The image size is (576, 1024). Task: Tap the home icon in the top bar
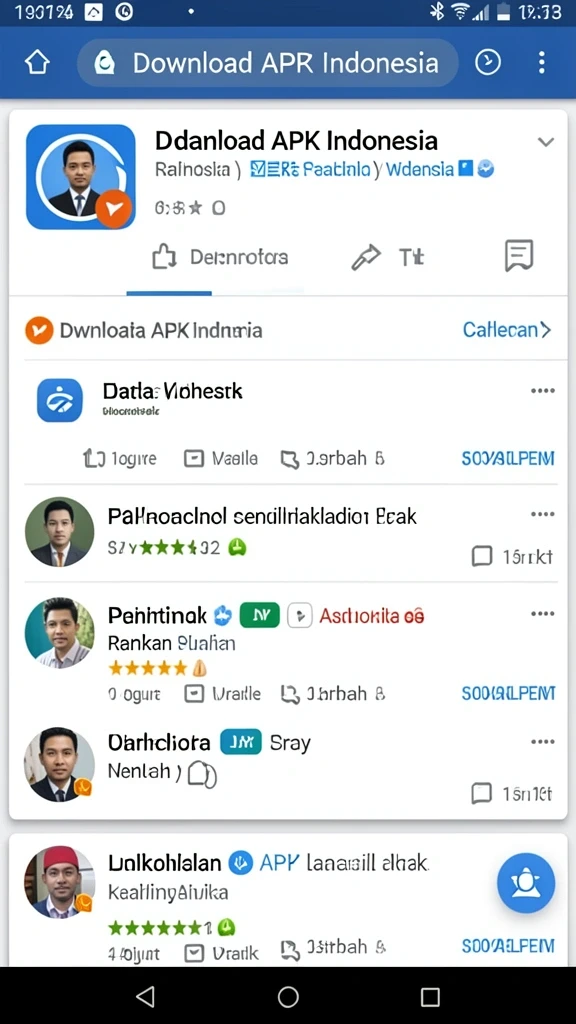point(37,63)
